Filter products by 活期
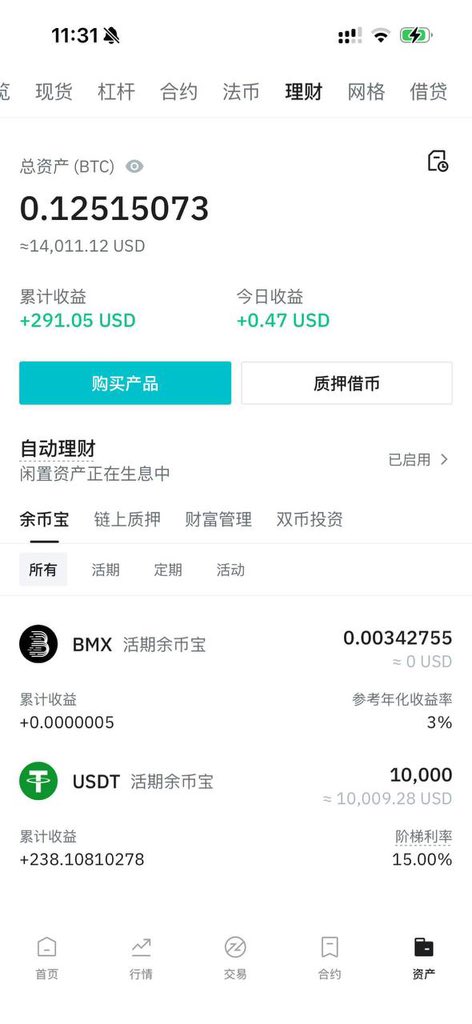 tap(105, 569)
